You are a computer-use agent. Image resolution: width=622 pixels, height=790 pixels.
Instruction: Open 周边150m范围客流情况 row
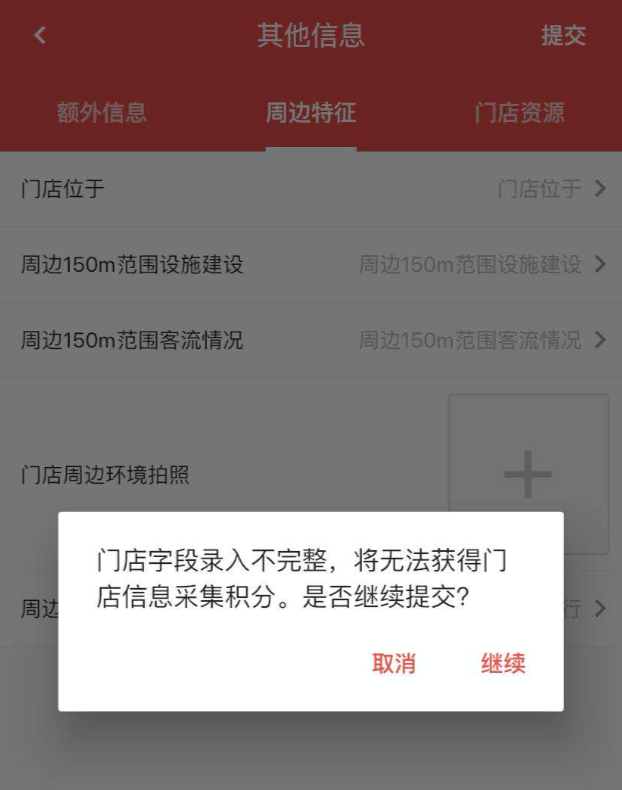tap(311, 341)
